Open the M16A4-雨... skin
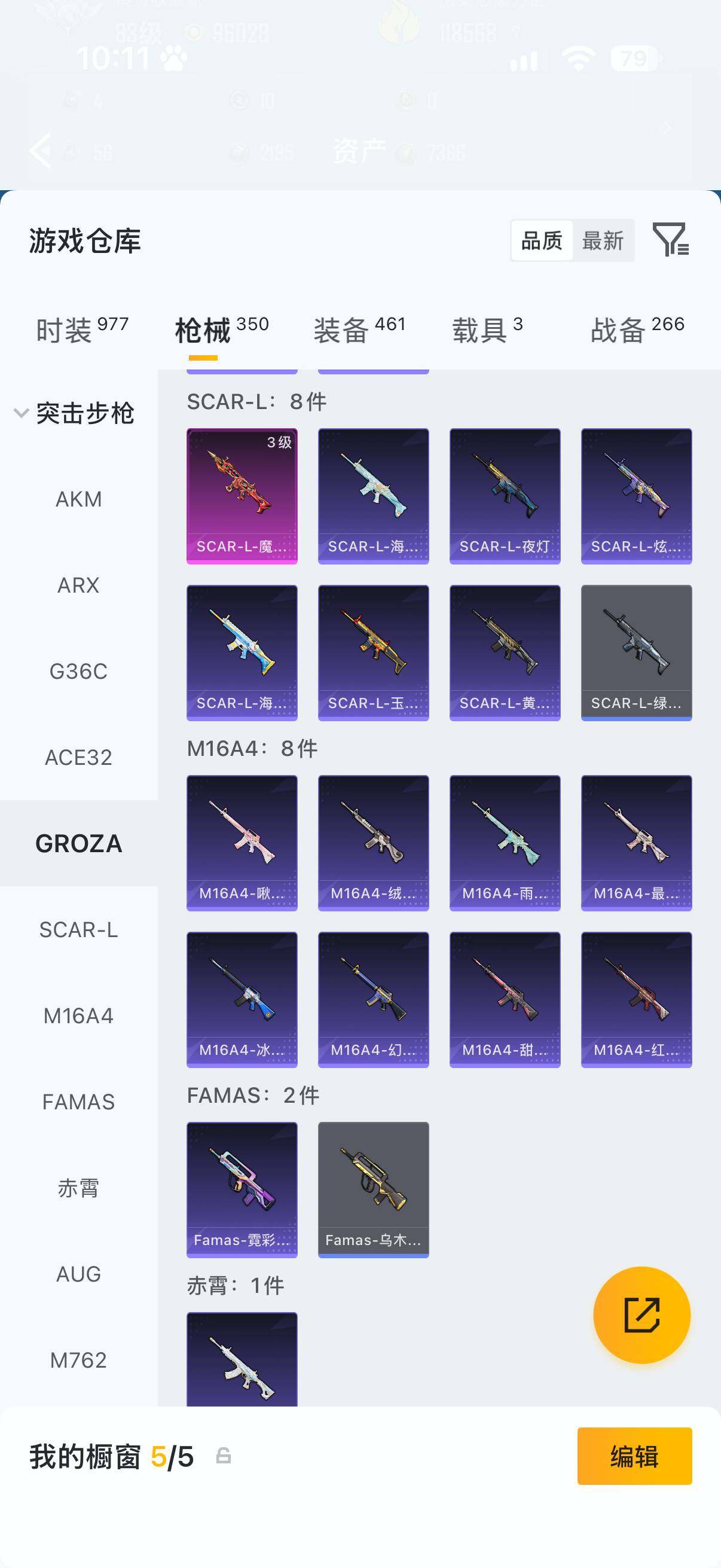721x1568 pixels. pyautogui.click(x=505, y=843)
